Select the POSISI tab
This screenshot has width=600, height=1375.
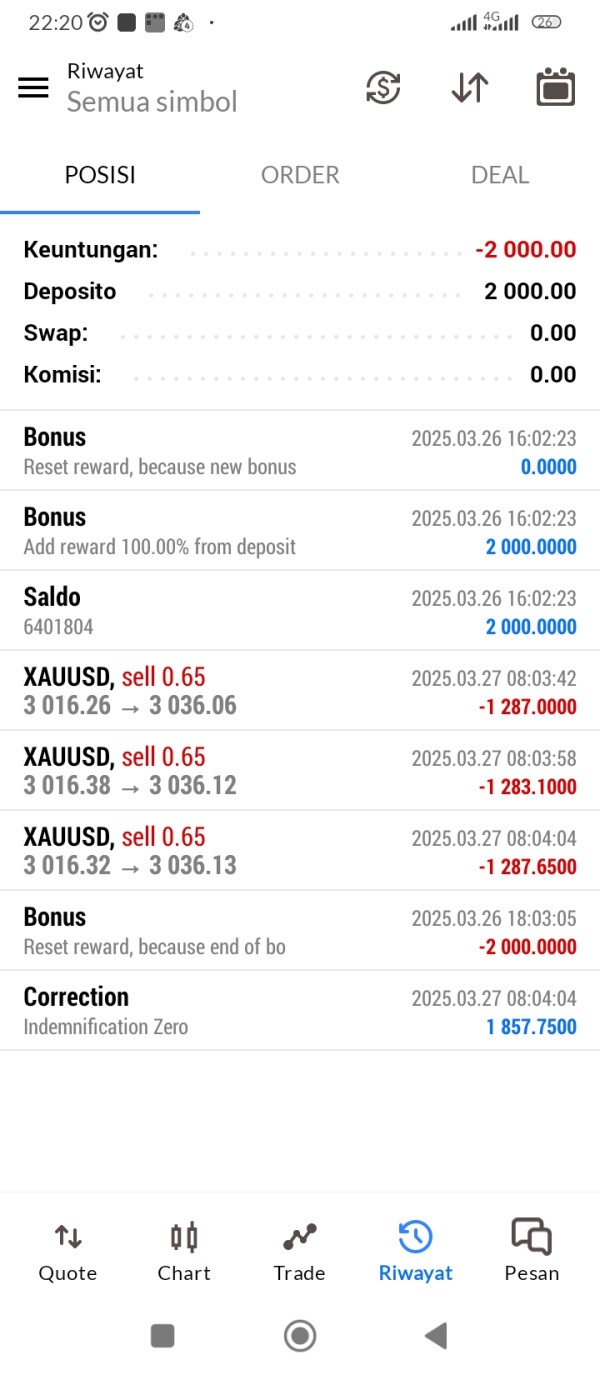(x=100, y=175)
